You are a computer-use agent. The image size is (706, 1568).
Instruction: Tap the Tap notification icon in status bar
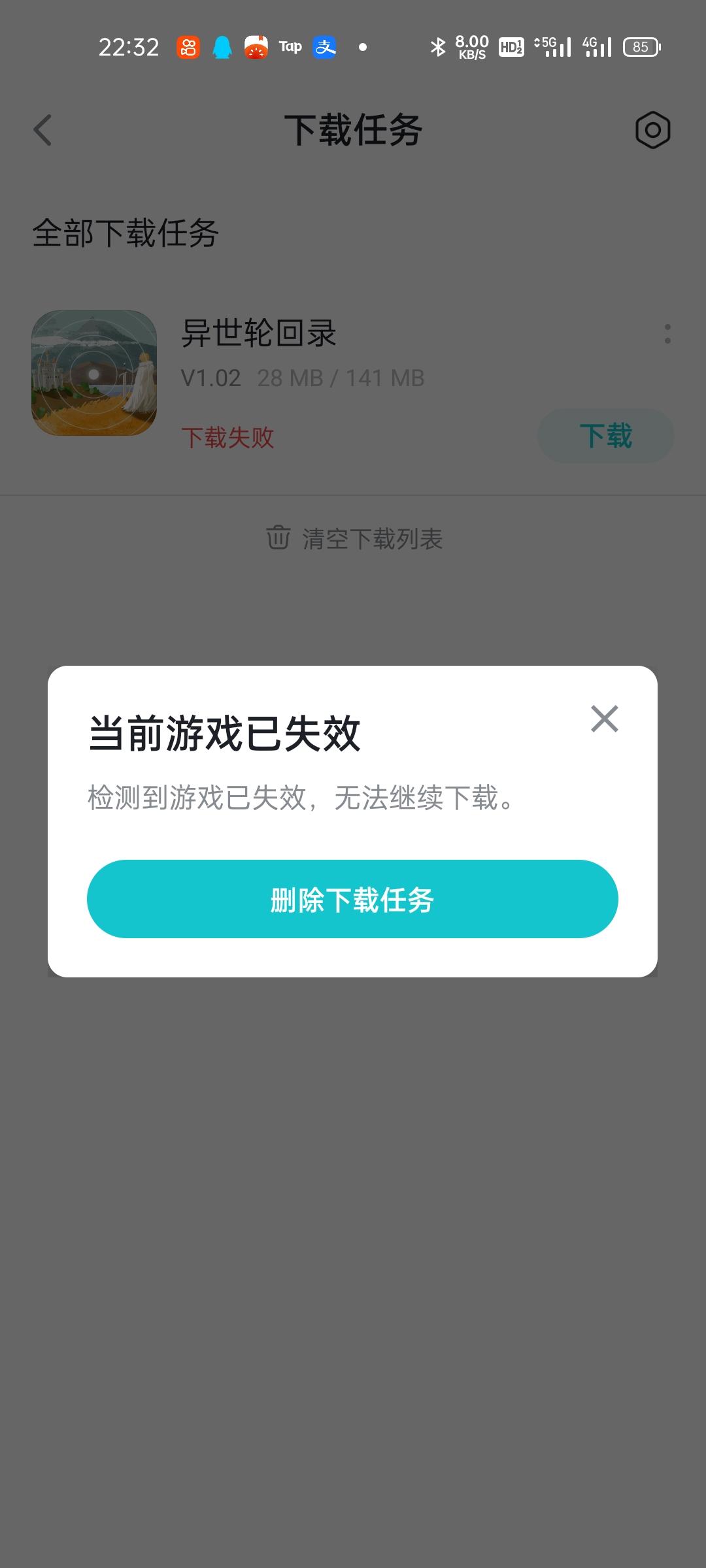tap(290, 46)
